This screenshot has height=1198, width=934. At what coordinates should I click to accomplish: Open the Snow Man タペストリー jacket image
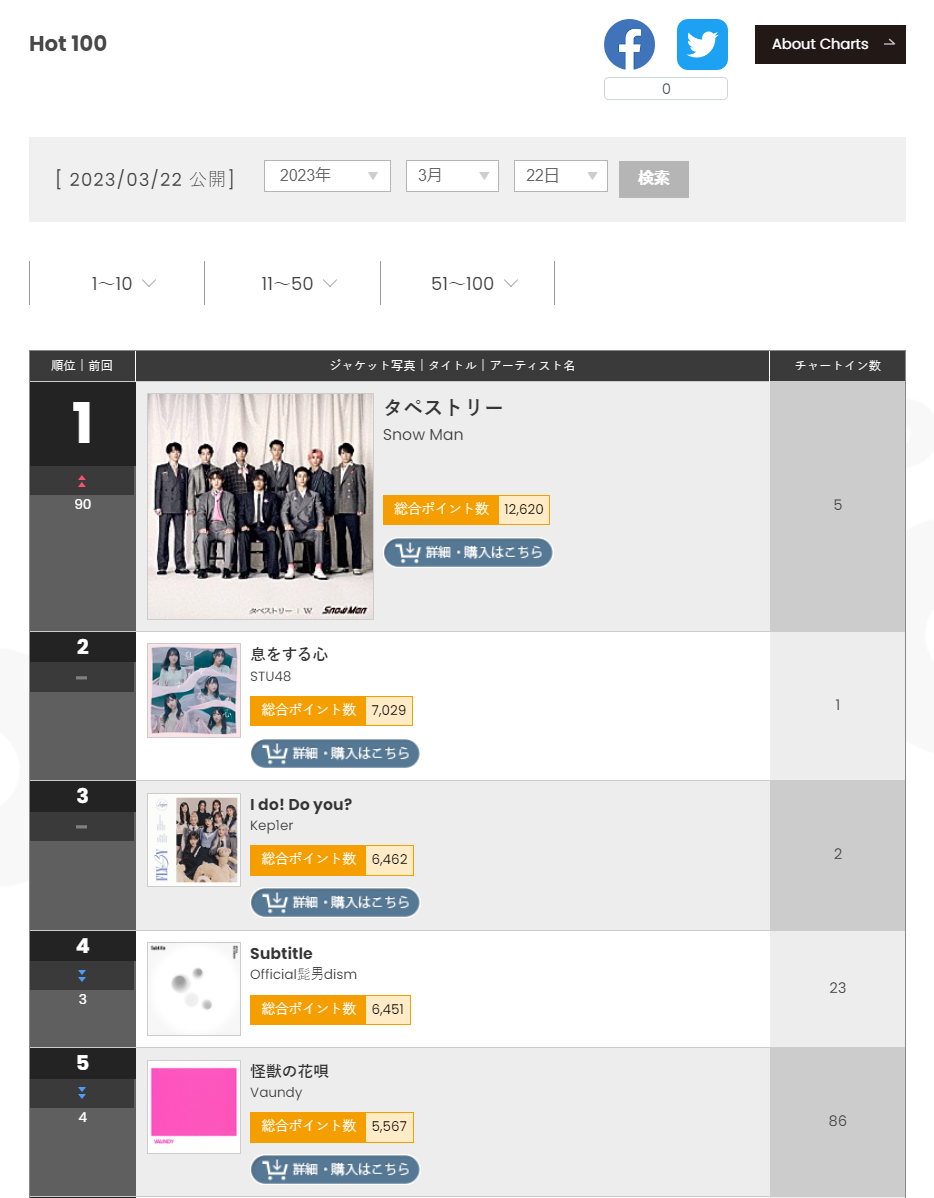coord(261,506)
